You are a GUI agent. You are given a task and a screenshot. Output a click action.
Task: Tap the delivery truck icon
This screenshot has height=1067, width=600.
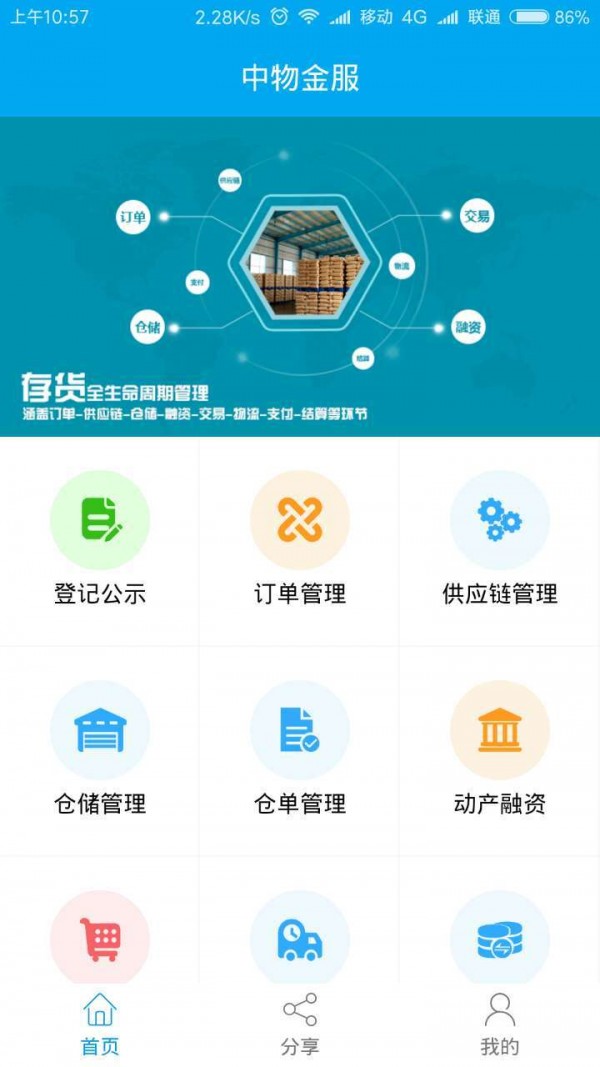[300, 940]
